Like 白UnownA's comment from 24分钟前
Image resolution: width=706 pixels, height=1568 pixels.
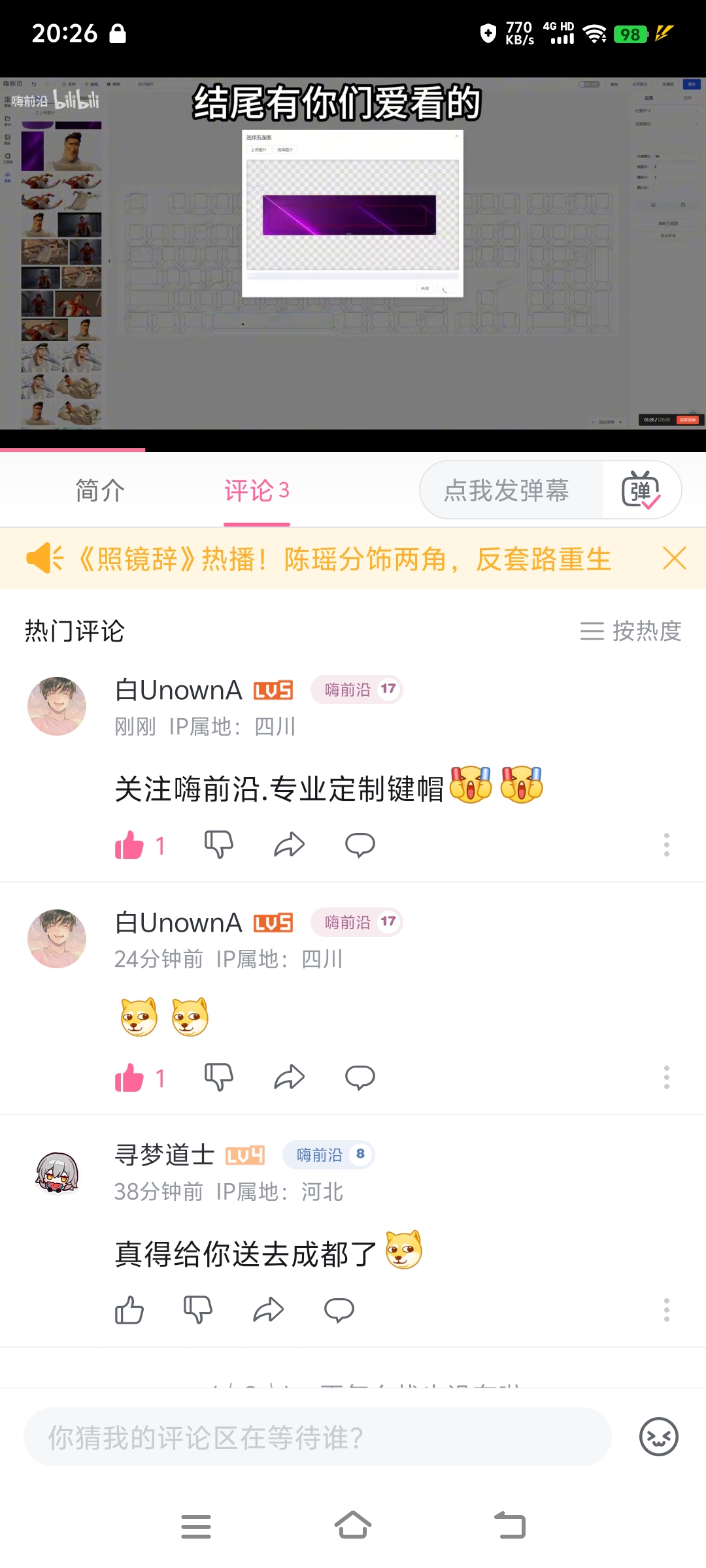[x=129, y=1078]
